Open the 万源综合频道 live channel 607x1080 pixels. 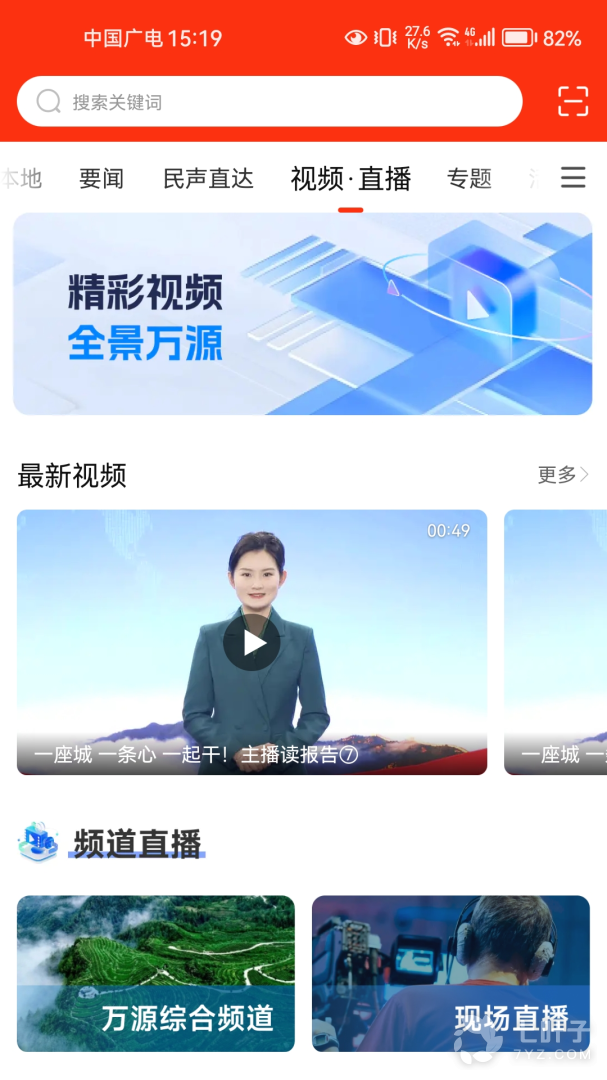(156, 973)
